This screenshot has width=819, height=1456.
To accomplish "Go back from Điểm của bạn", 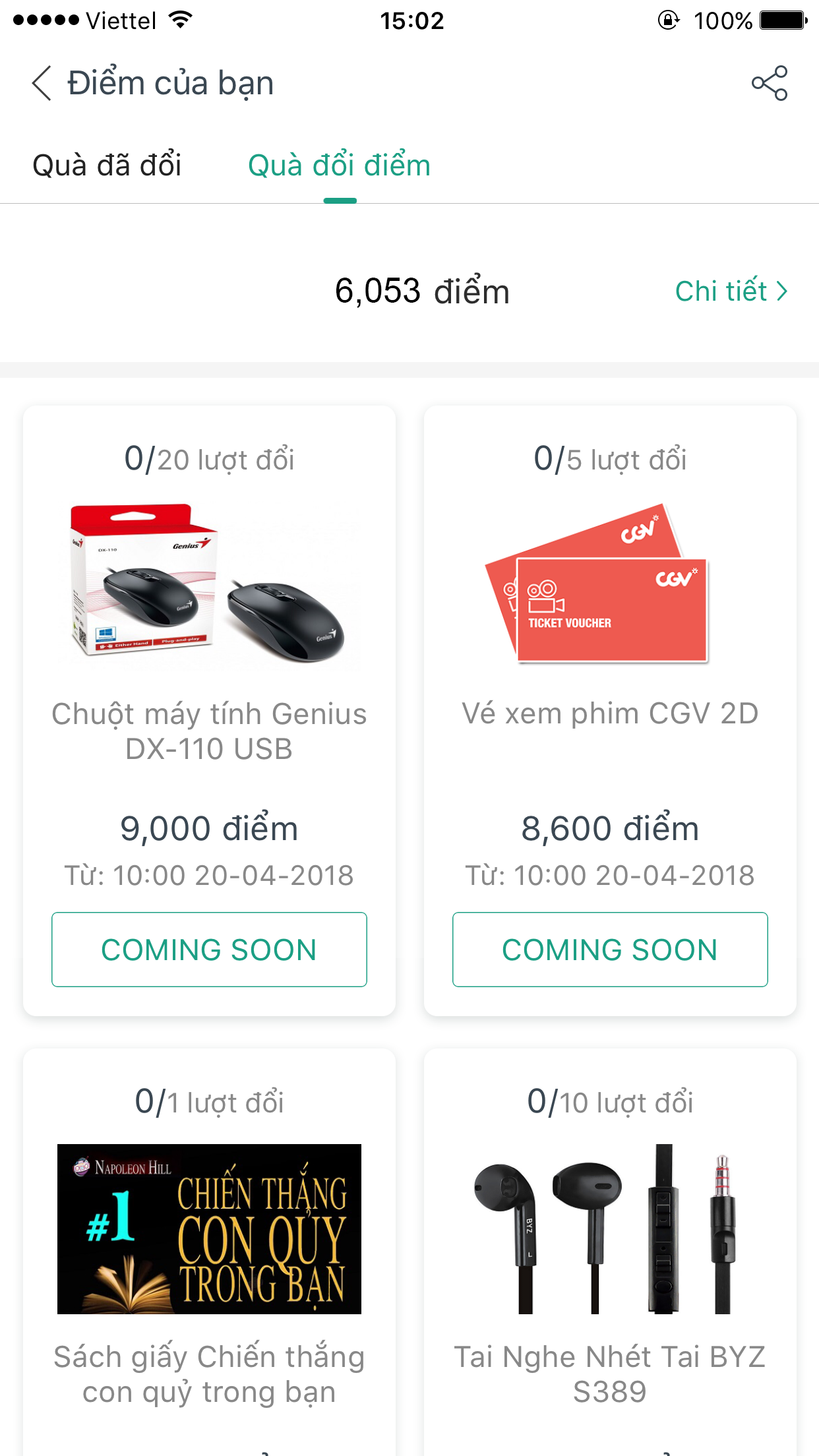I will 42,84.
